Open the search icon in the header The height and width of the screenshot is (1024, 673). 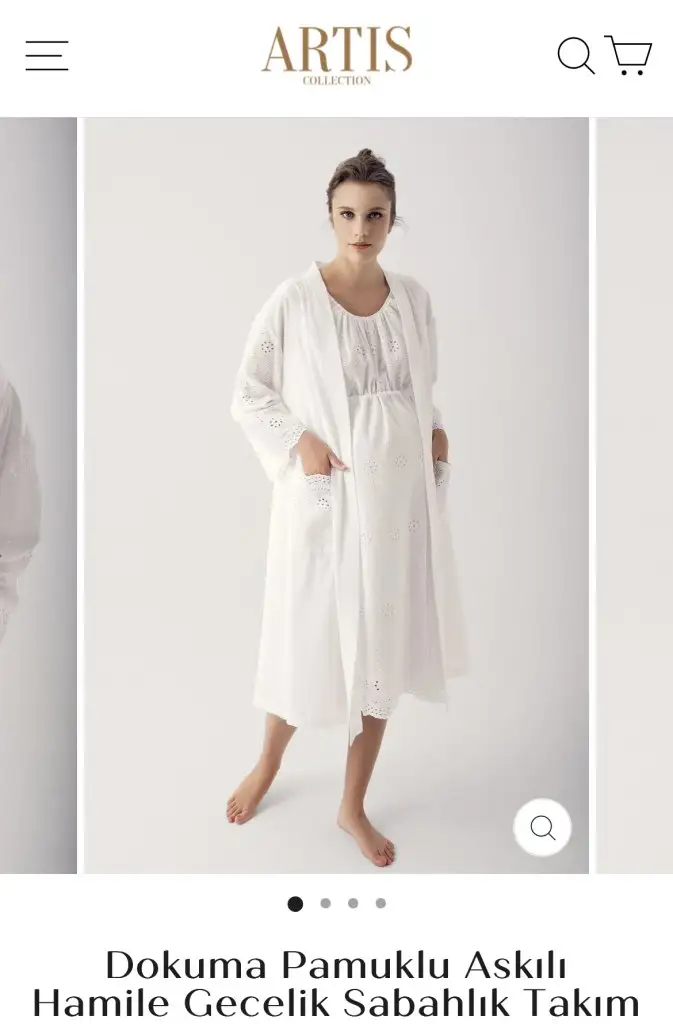click(x=575, y=55)
